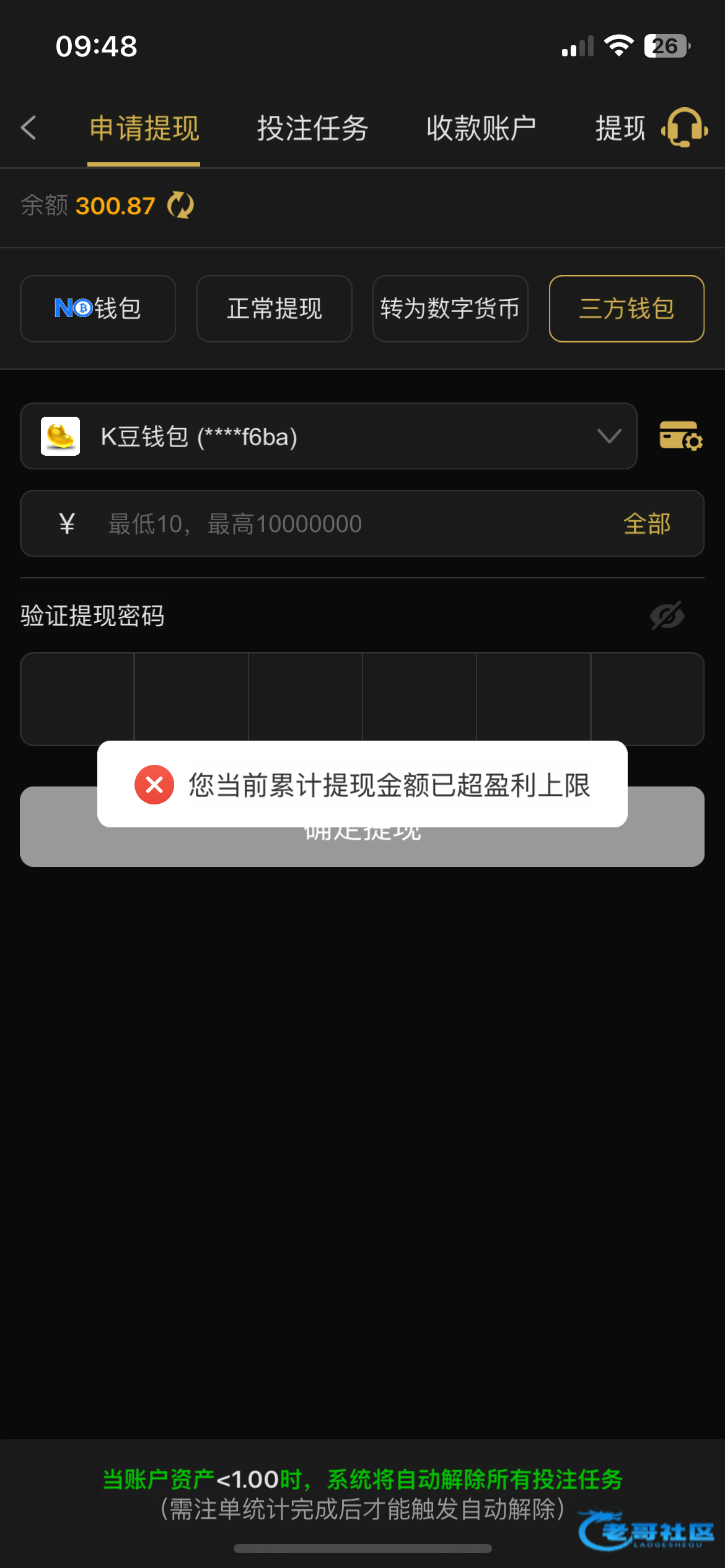Toggle withdrawal password visibility
Viewport: 725px width, 1568px height.
667,616
